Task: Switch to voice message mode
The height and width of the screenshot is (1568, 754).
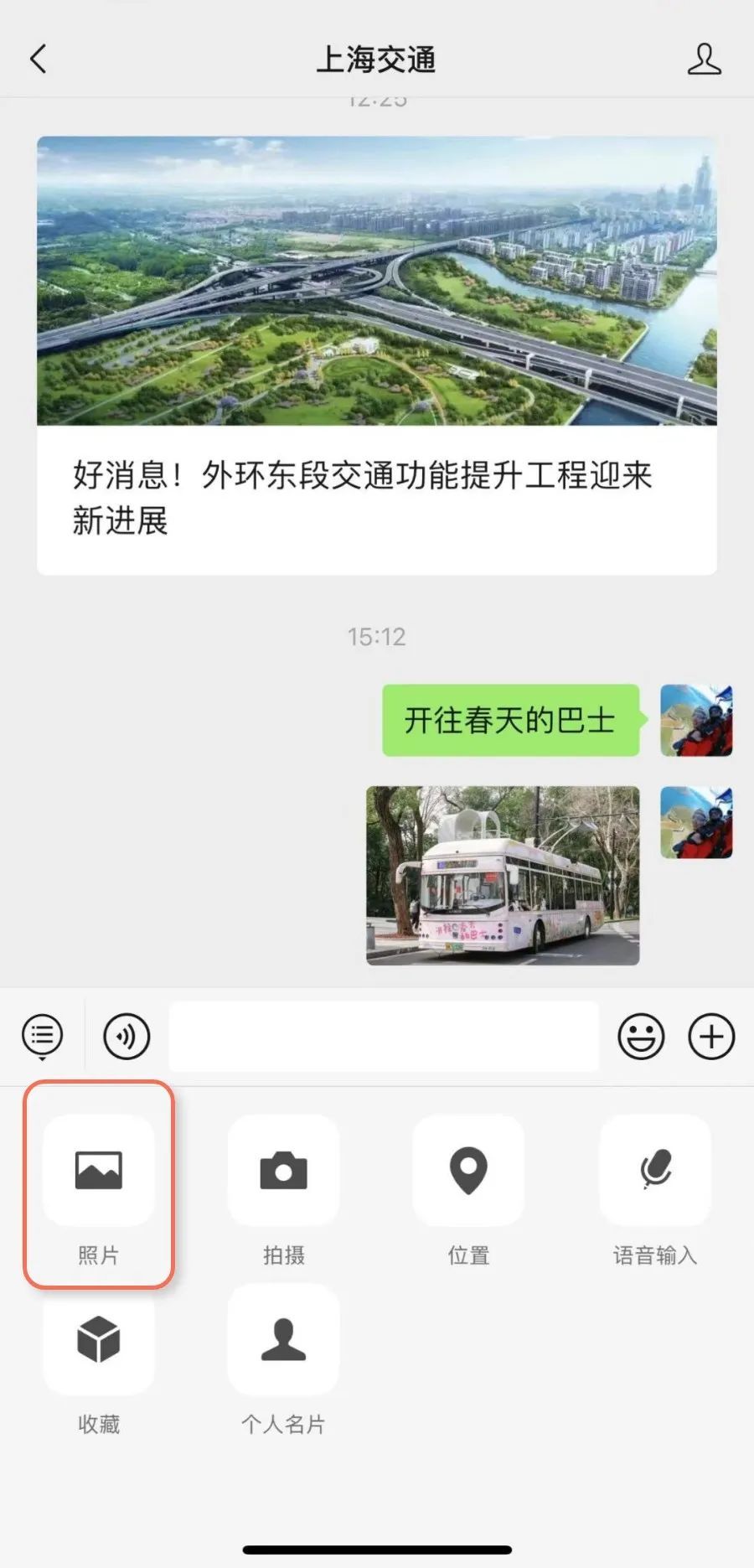Action: 127,1036
